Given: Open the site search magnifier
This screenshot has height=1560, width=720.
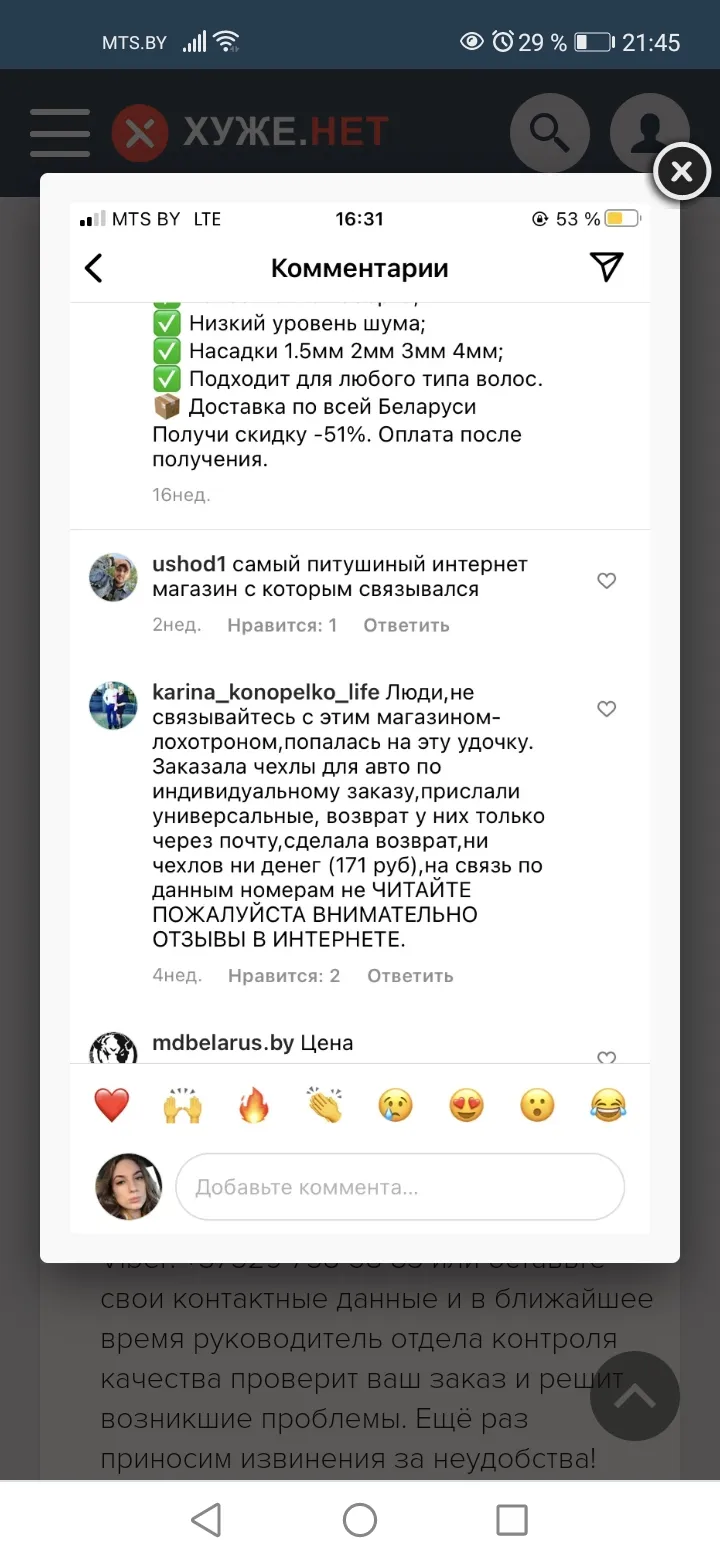Looking at the screenshot, I should (x=549, y=133).
